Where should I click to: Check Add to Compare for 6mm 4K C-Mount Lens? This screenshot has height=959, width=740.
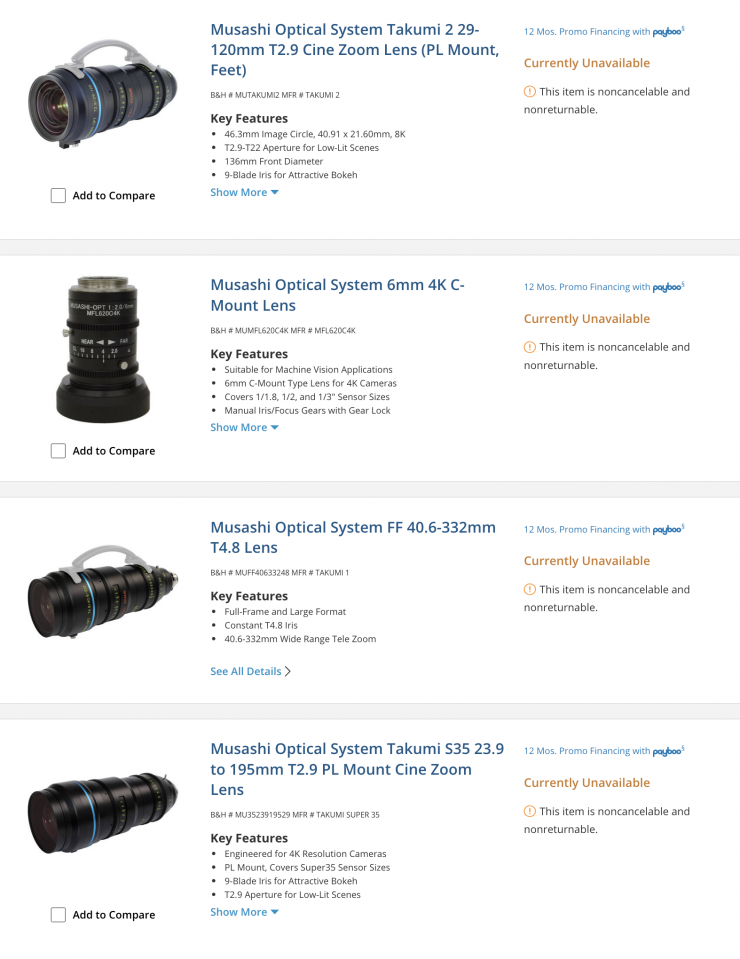point(59,451)
